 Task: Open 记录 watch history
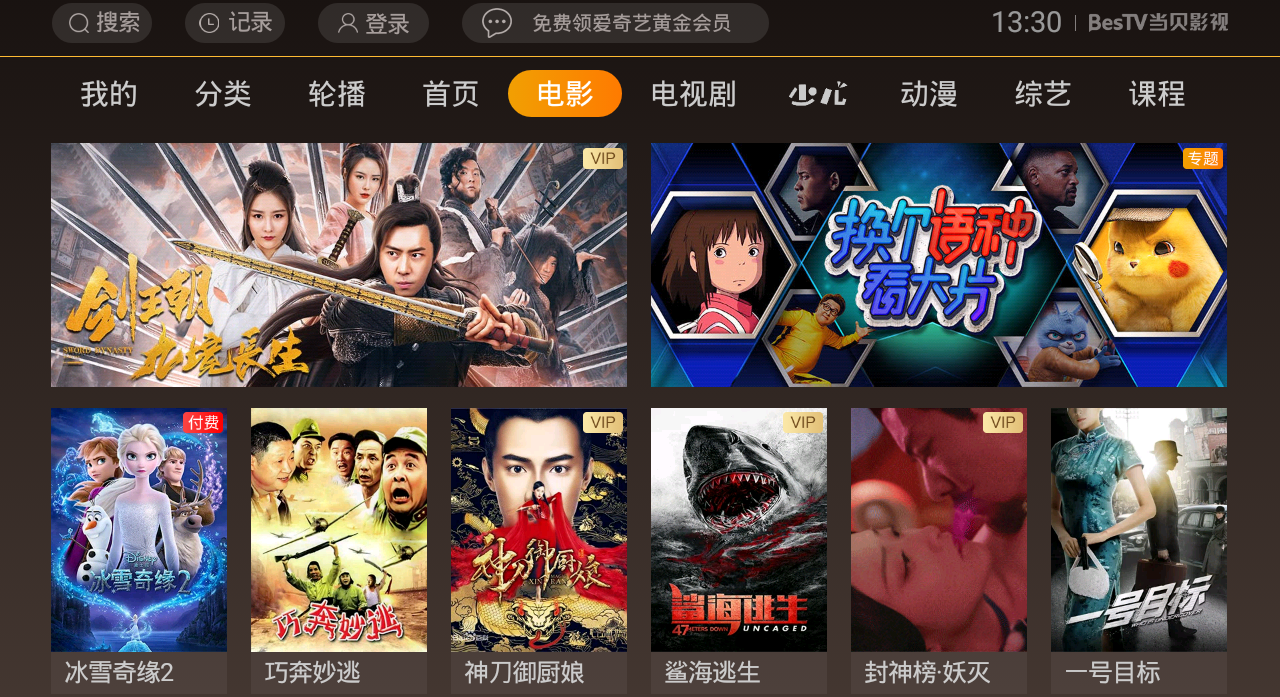click(235, 23)
